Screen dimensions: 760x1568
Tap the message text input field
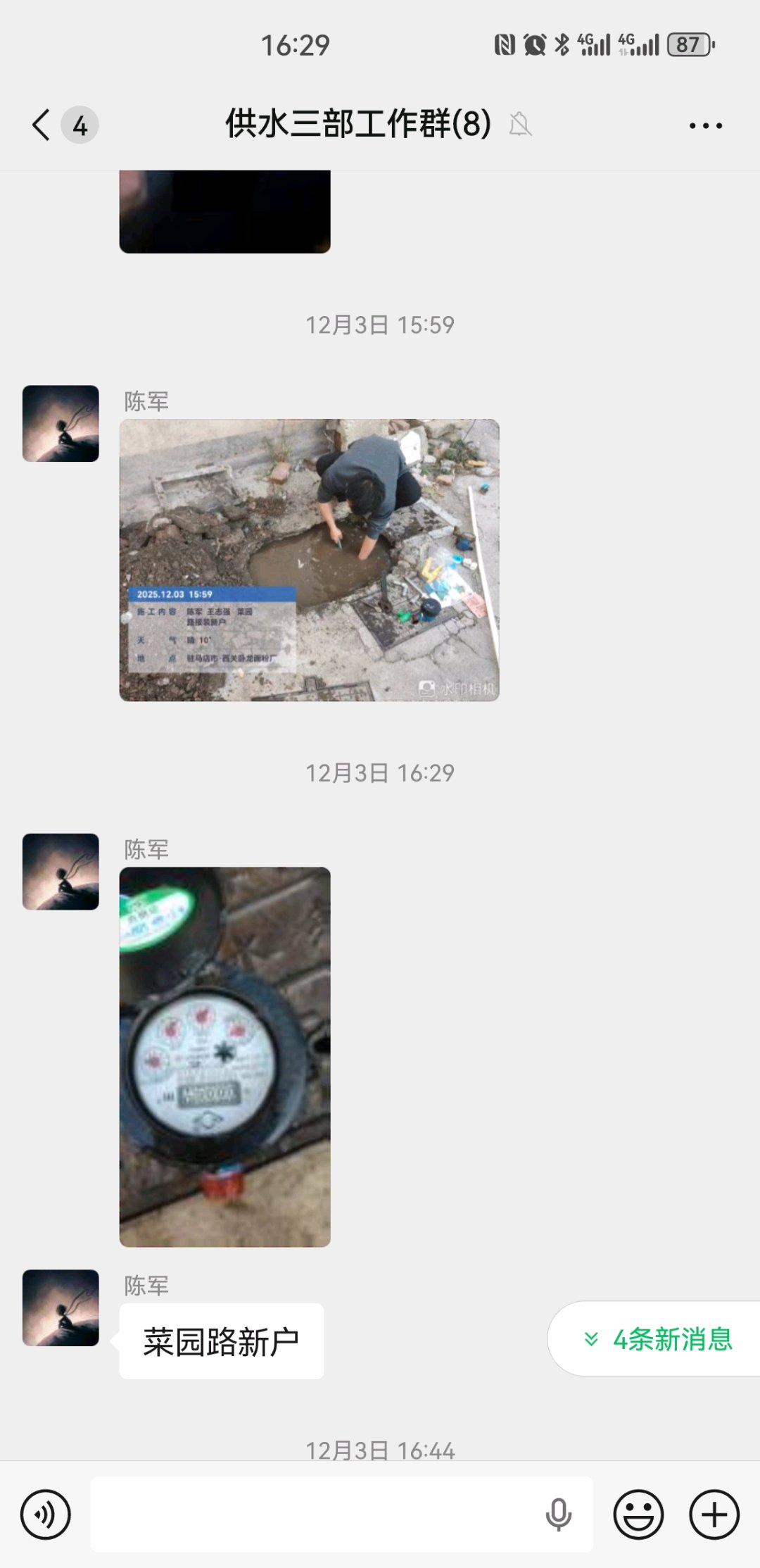pos(317,1514)
